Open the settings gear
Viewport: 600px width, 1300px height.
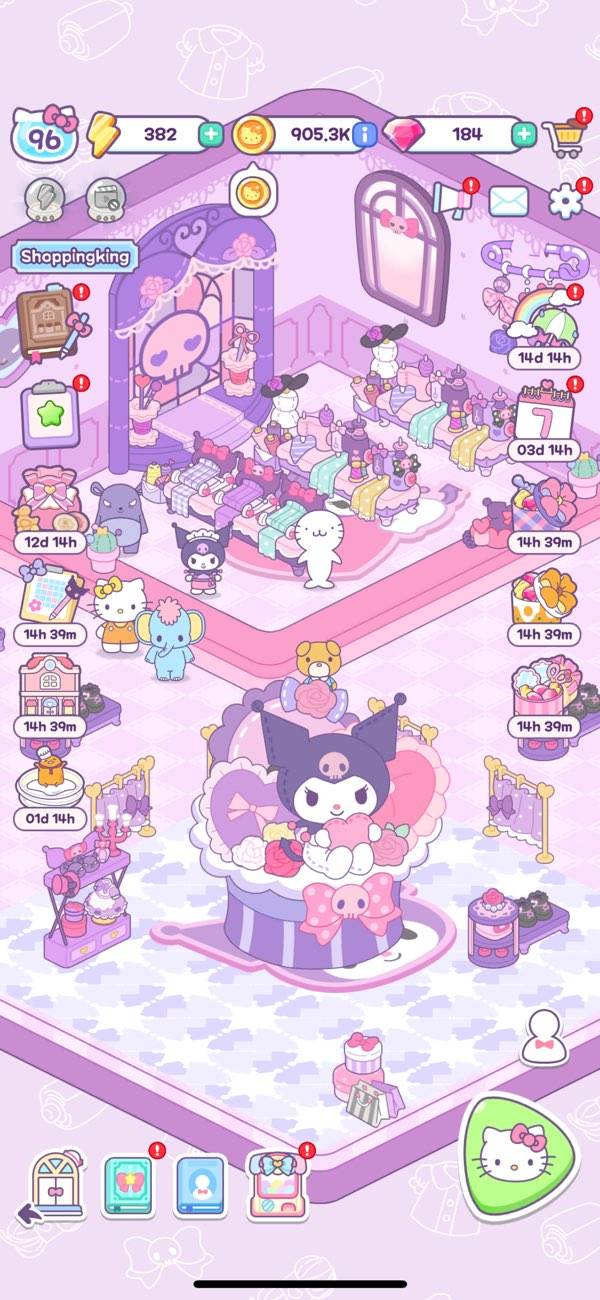(x=565, y=200)
